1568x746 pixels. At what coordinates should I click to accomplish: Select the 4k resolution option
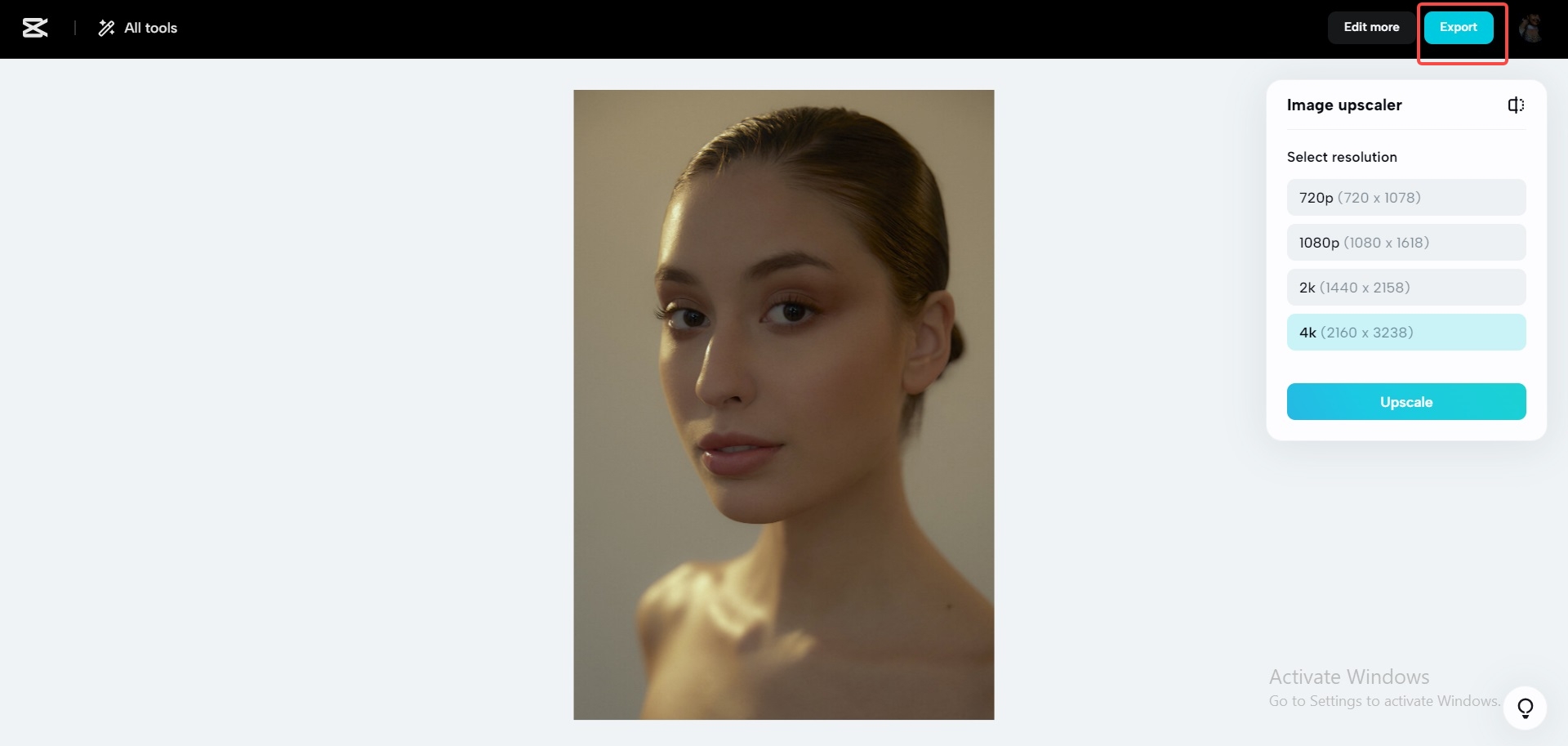pyautogui.click(x=1405, y=333)
